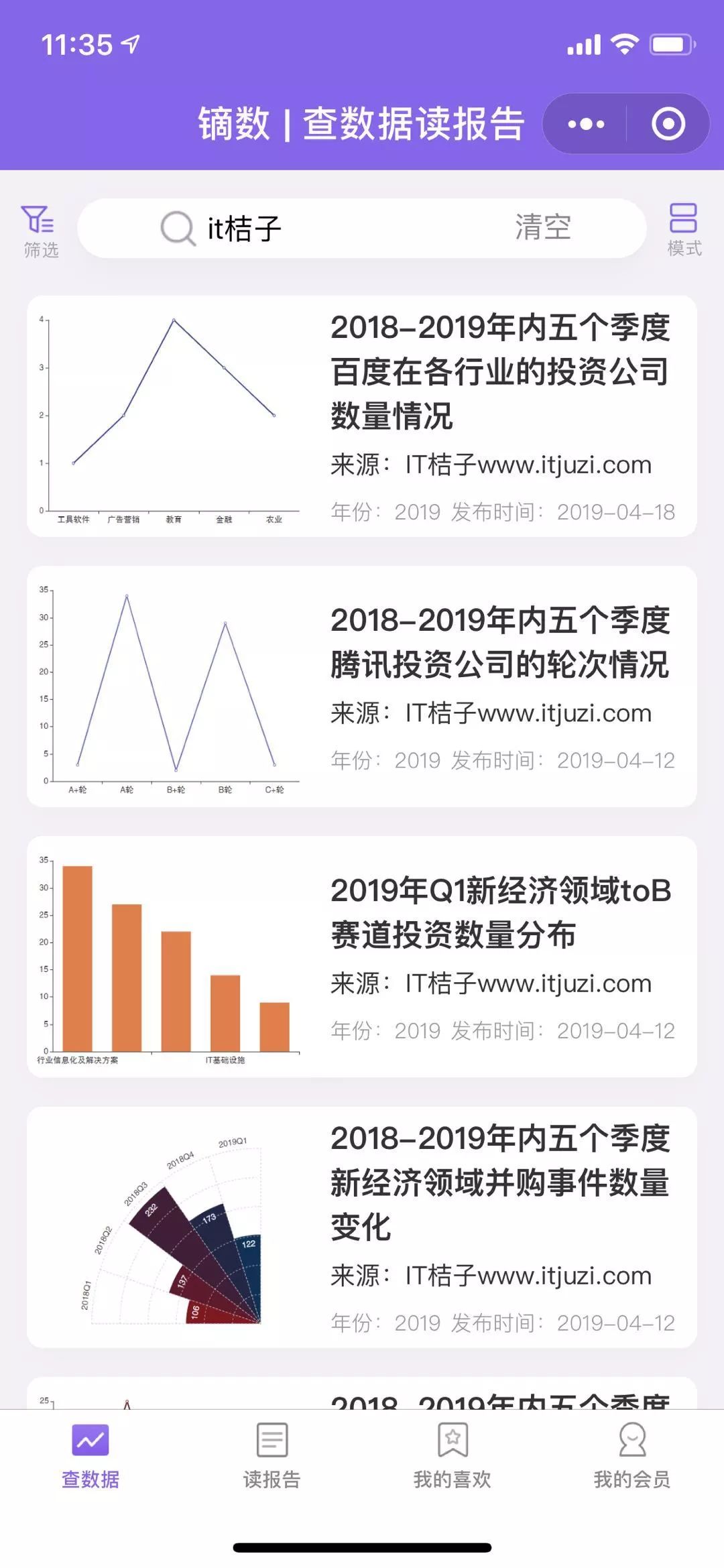Image resolution: width=724 pixels, height=1568 pixels.
Task: Open the 我的会员 tab
Action: coord(632,1455)
